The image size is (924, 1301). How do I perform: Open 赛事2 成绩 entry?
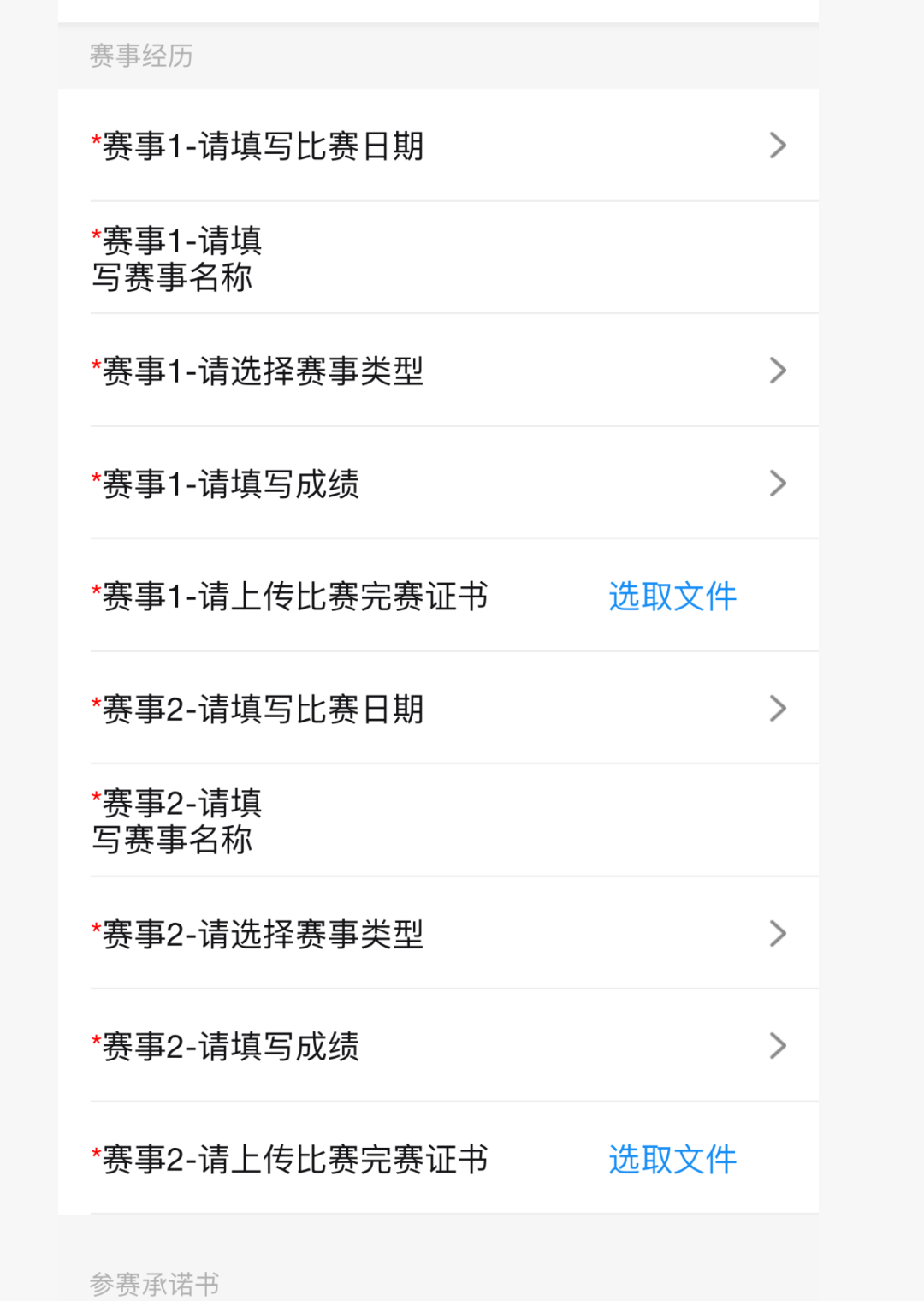tap(438, 1046)
